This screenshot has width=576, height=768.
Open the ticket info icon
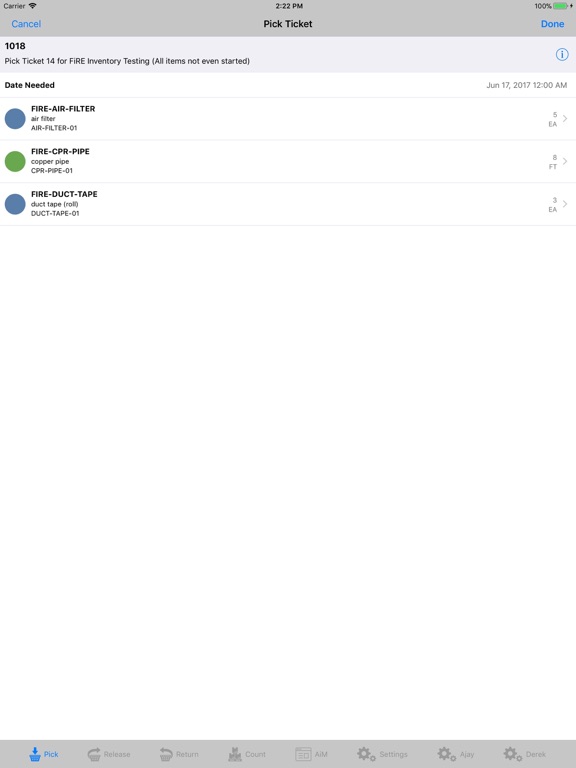pyautogui.click(x=562, y=54)
